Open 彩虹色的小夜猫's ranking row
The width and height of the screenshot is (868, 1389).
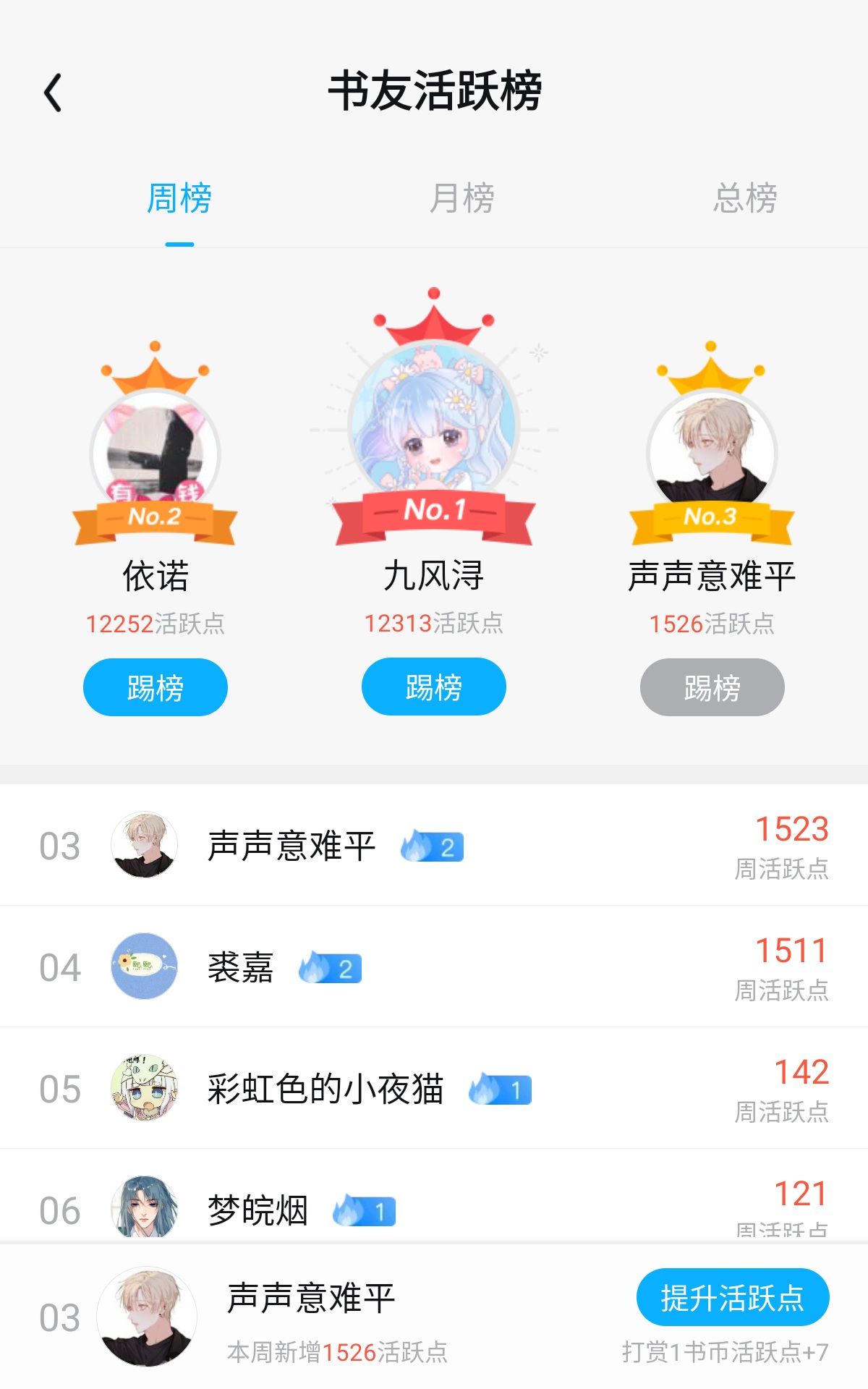tap(434, 1088)
